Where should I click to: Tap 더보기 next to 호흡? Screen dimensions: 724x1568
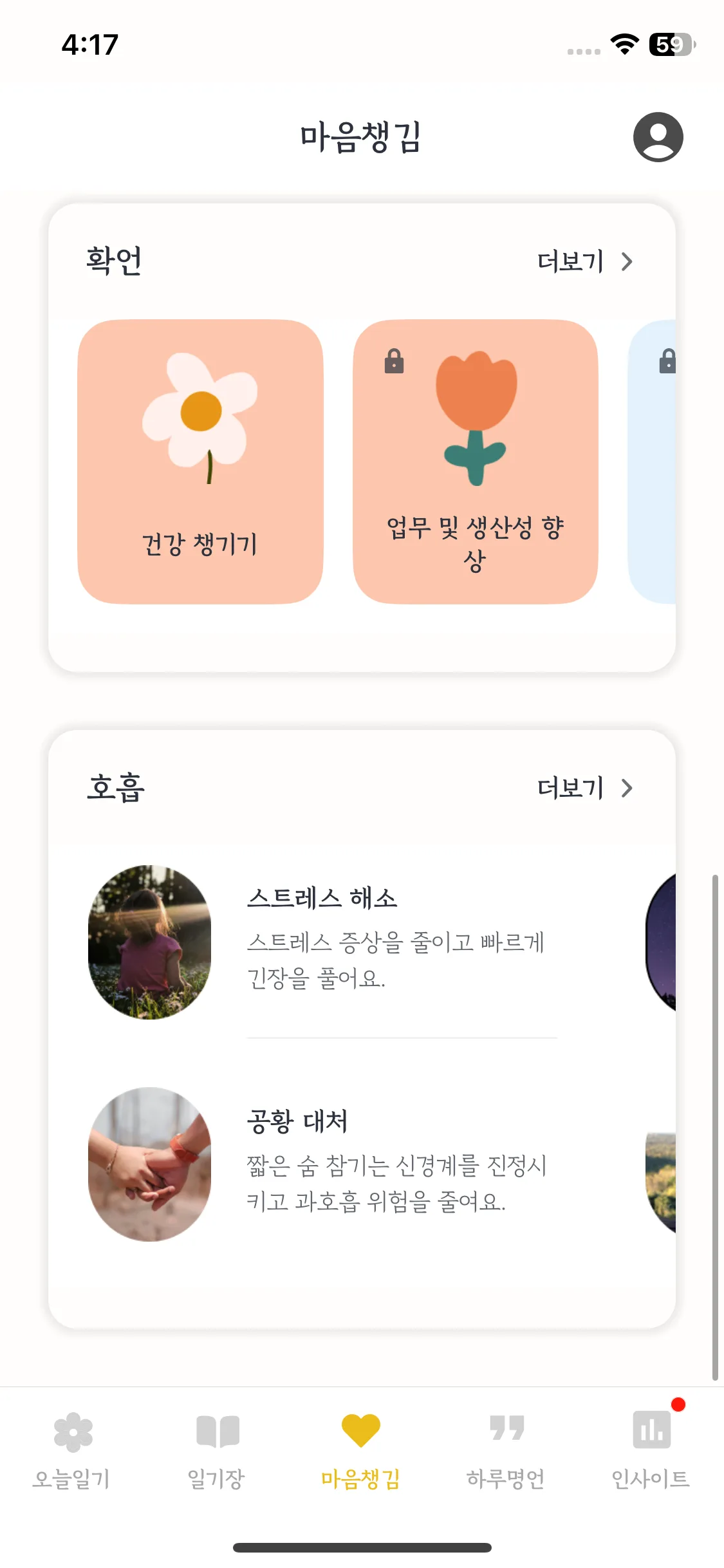[x=584, y=788]
